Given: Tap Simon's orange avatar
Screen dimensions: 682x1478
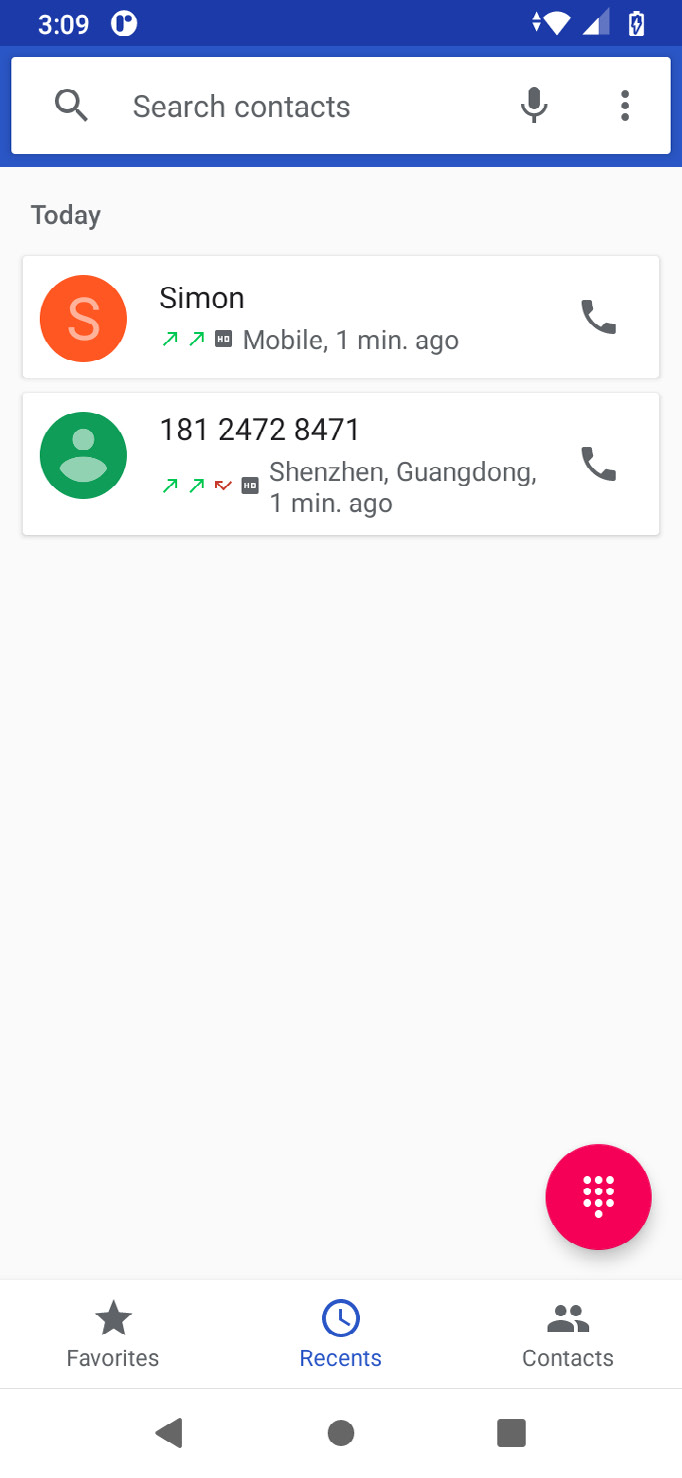Looking at the screenshot, I should 83,318.
